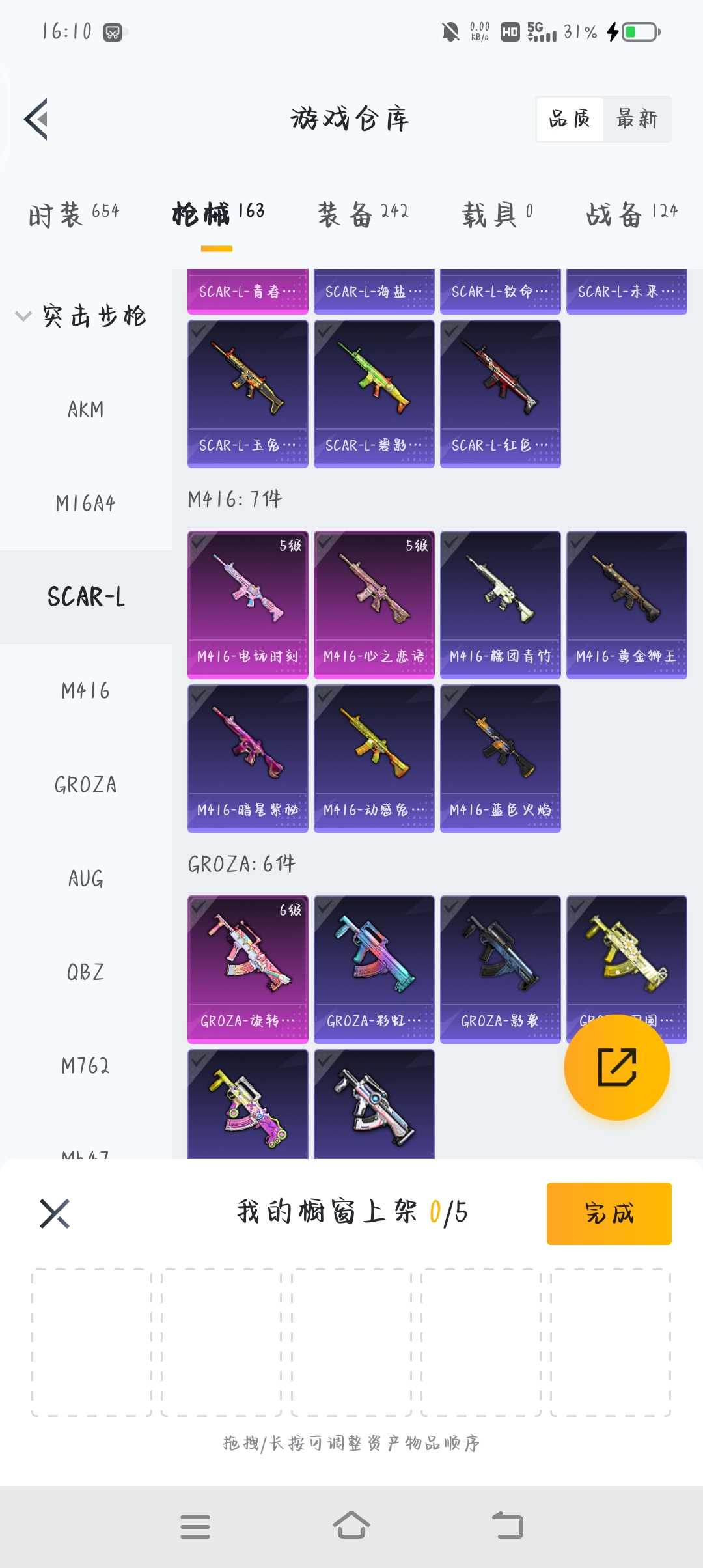This screenshot has height=1568, width=703.
Task: Sort warehouse by 品质
Action: [x=570, y=119]
